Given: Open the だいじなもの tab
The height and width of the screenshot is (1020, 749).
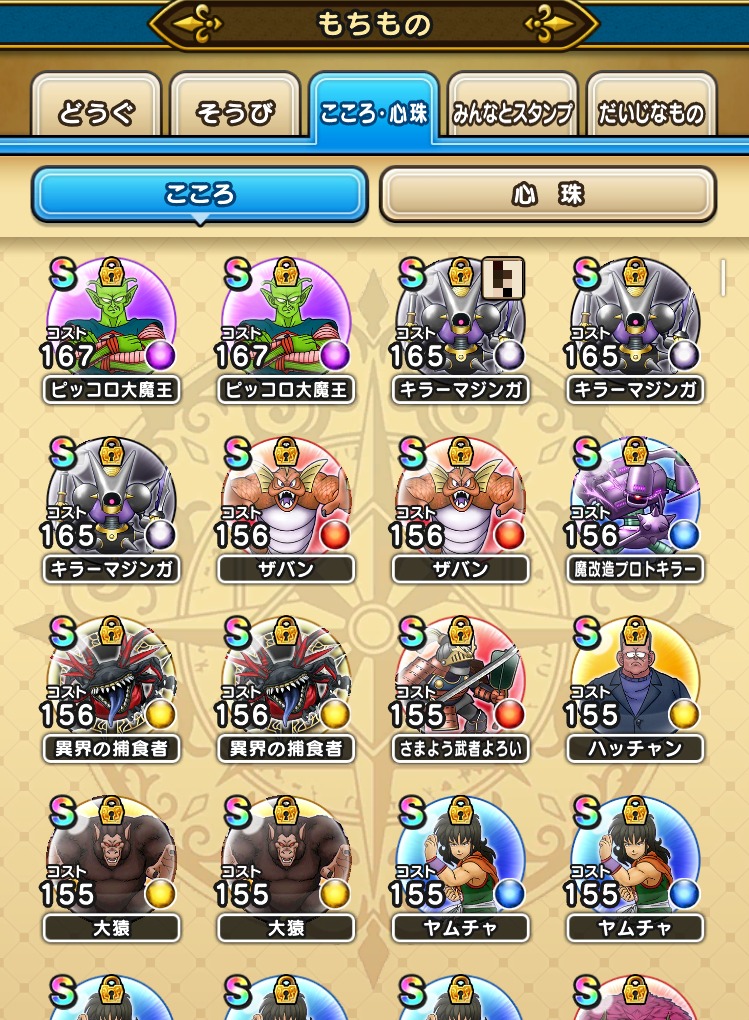Looking at the screenshot, I should click(x=651, y=112).
